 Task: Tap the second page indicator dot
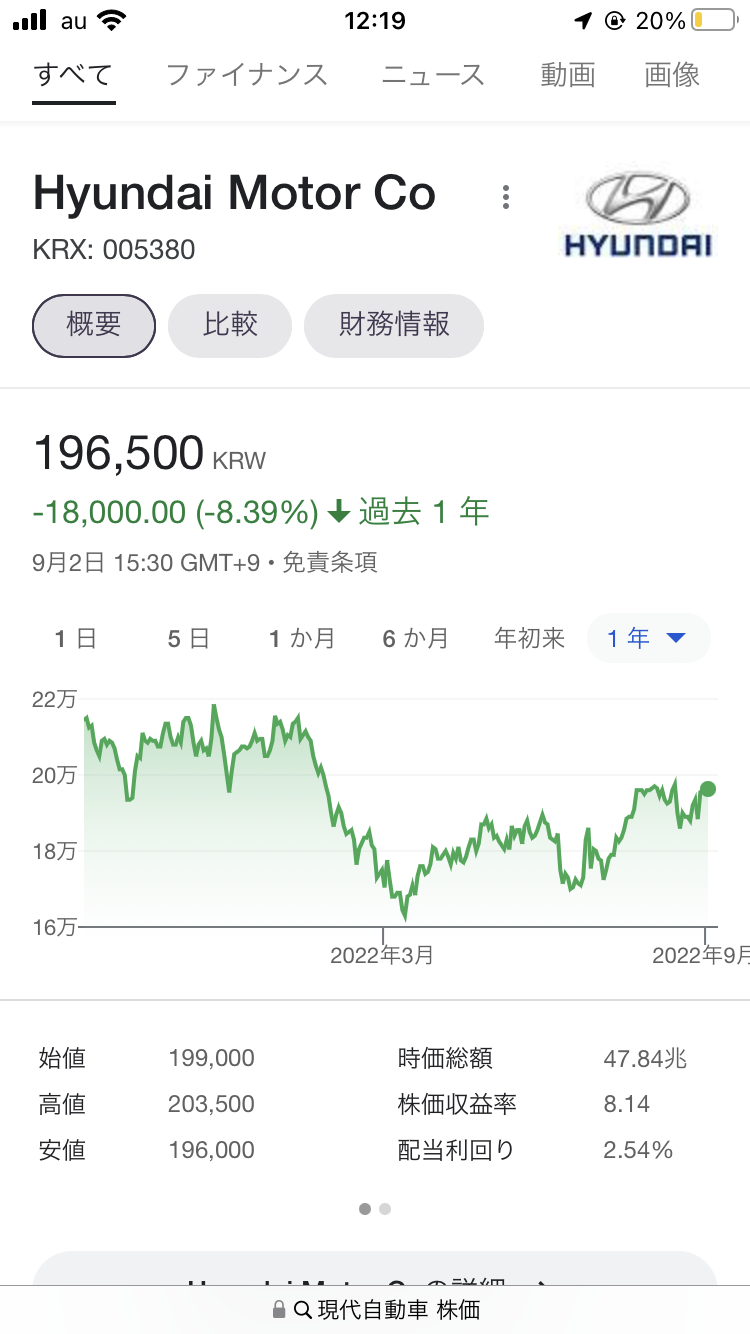coord(385,1209)
